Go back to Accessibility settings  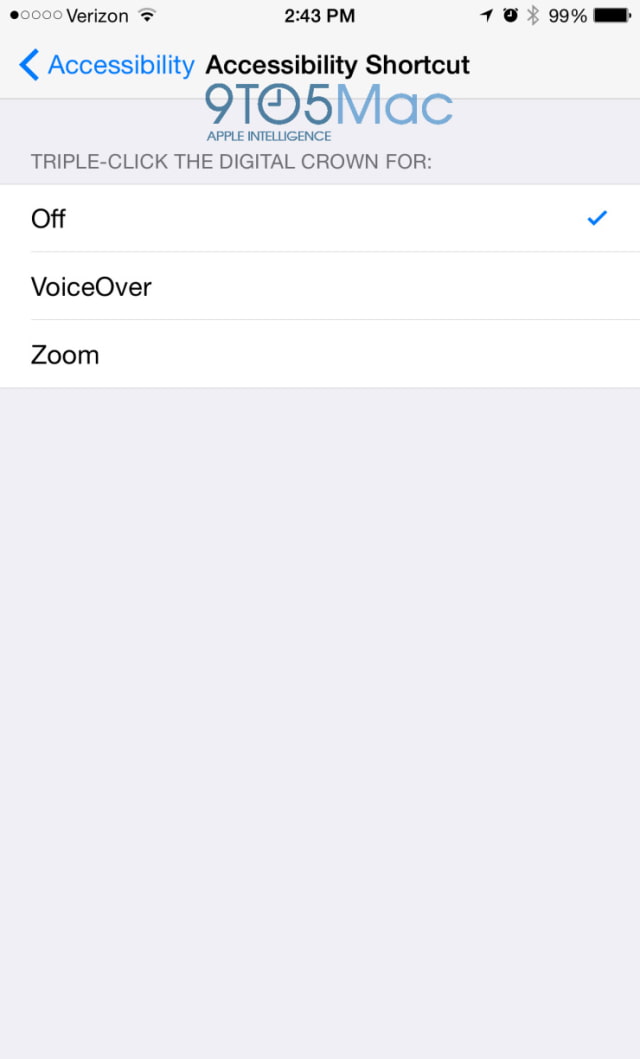[107, 65]
